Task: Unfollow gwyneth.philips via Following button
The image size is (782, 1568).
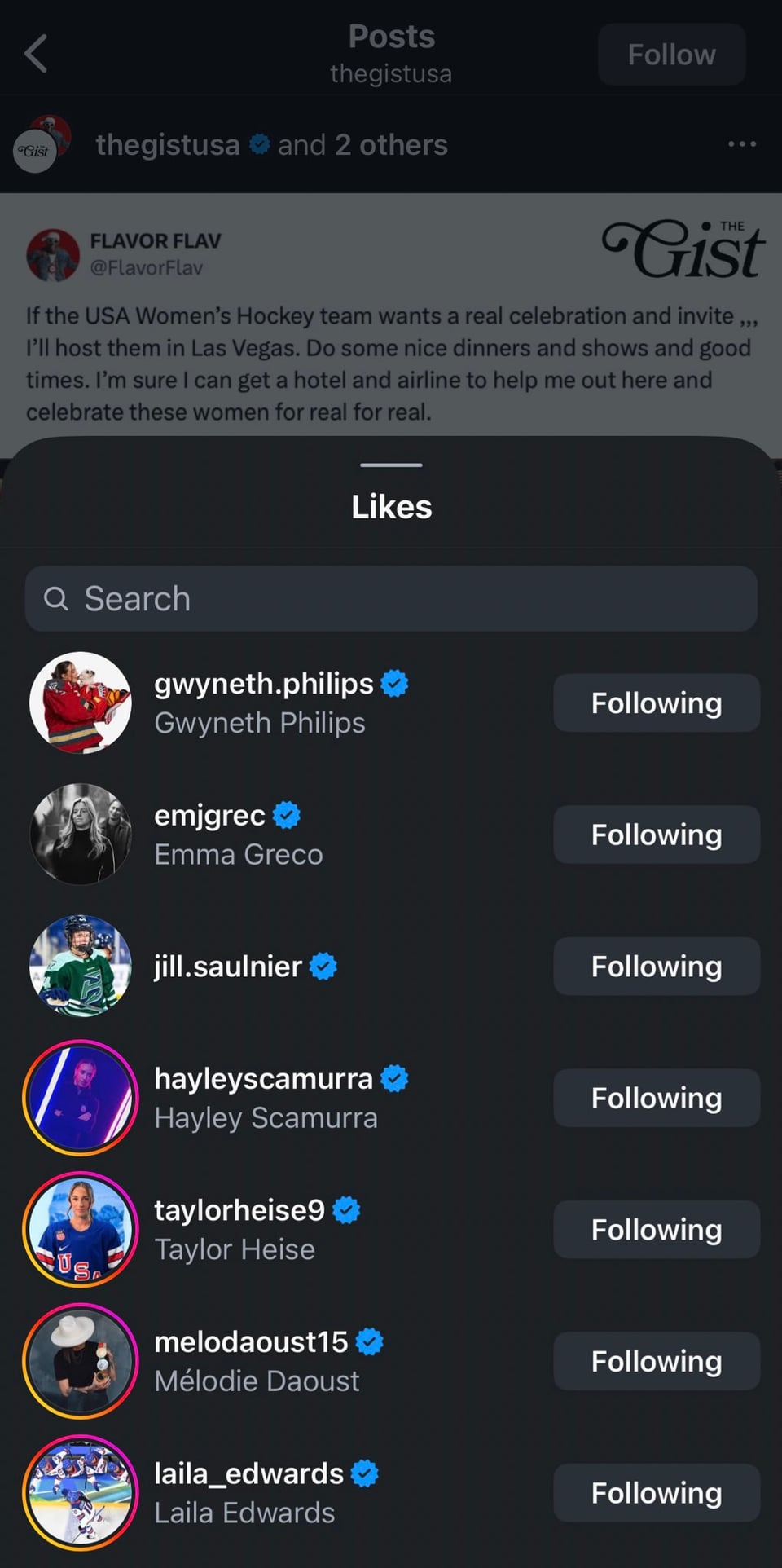Action: click(x=656, y=703)
